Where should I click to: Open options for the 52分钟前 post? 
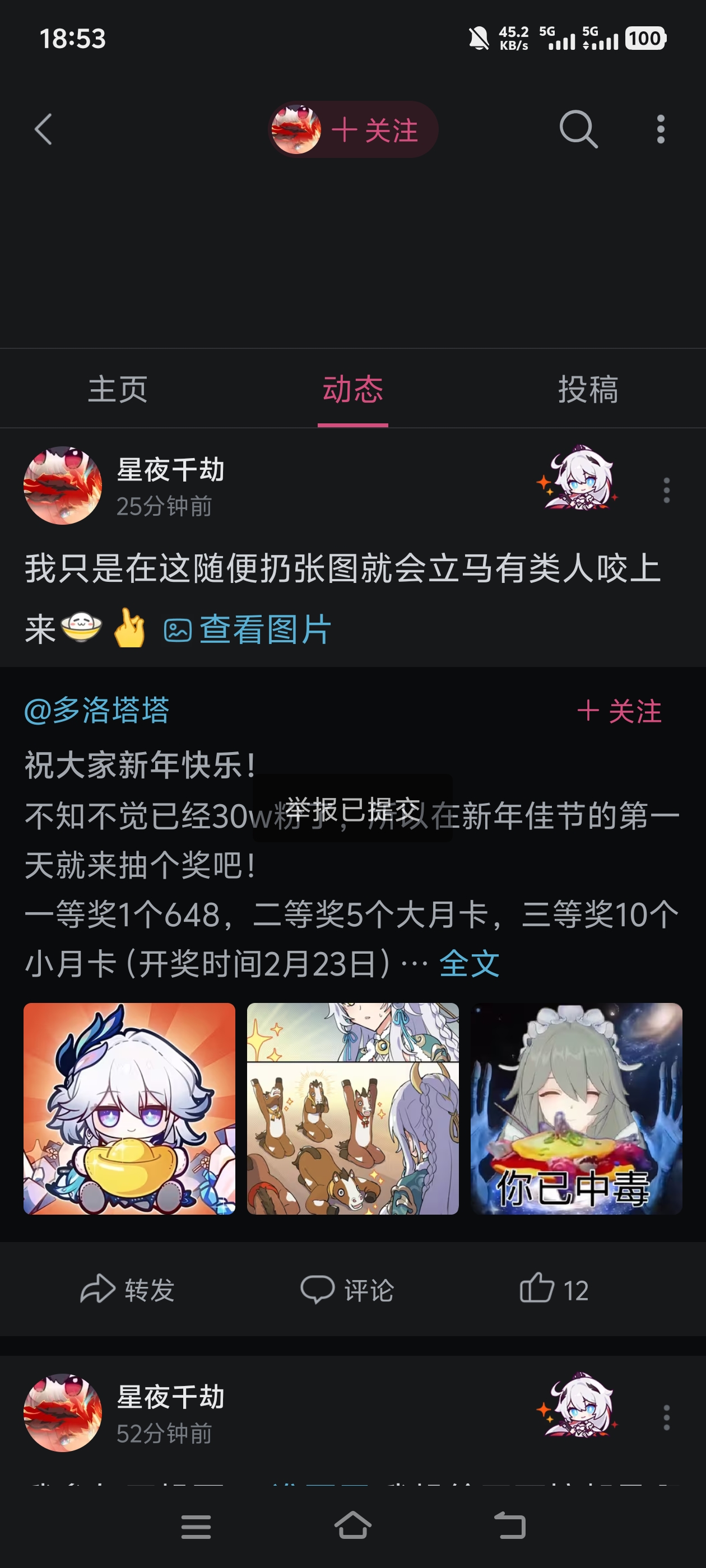pyautogui.click(x=666, y=1417)
